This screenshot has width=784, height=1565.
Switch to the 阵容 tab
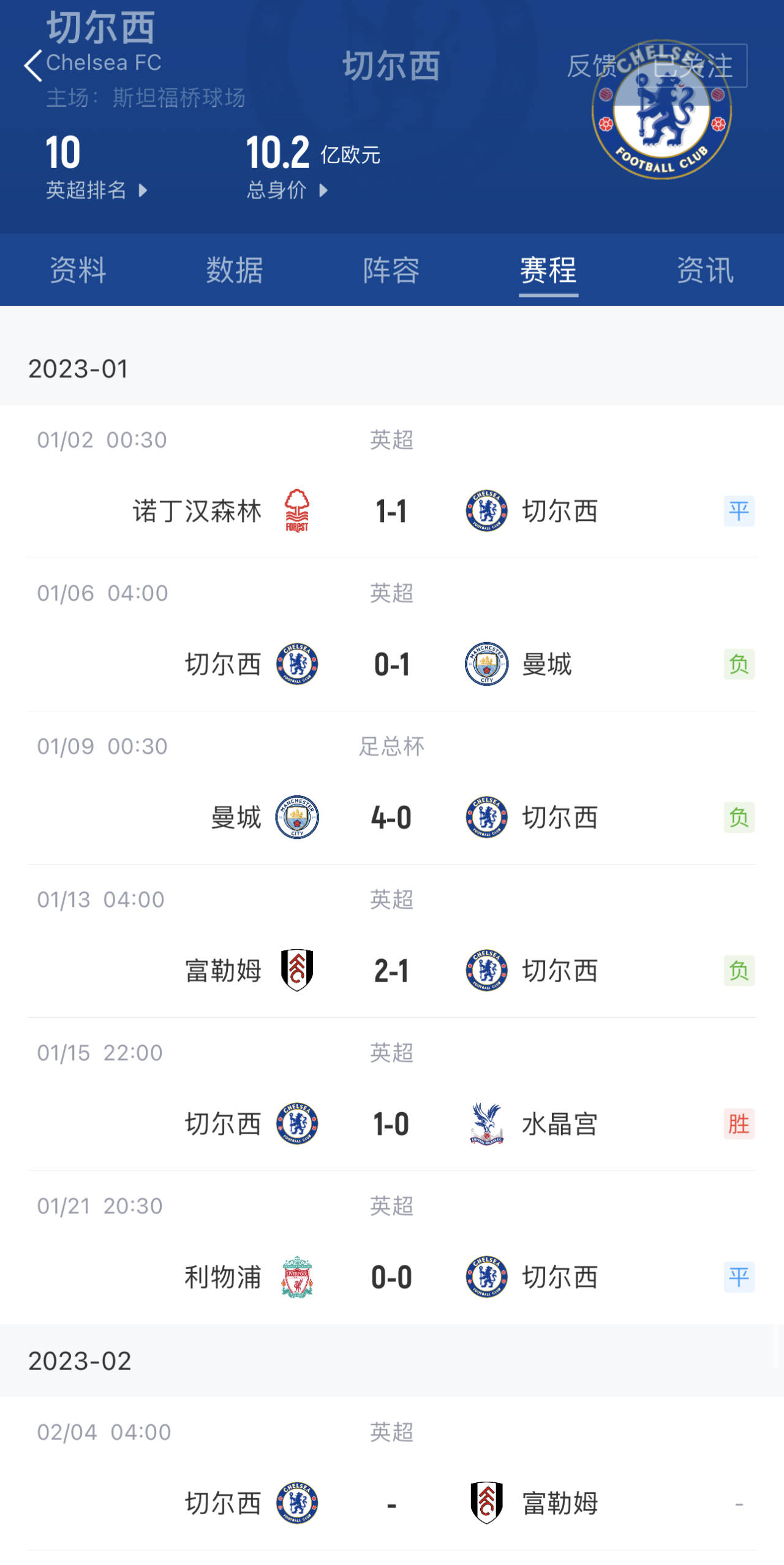[x=392, y=270]
